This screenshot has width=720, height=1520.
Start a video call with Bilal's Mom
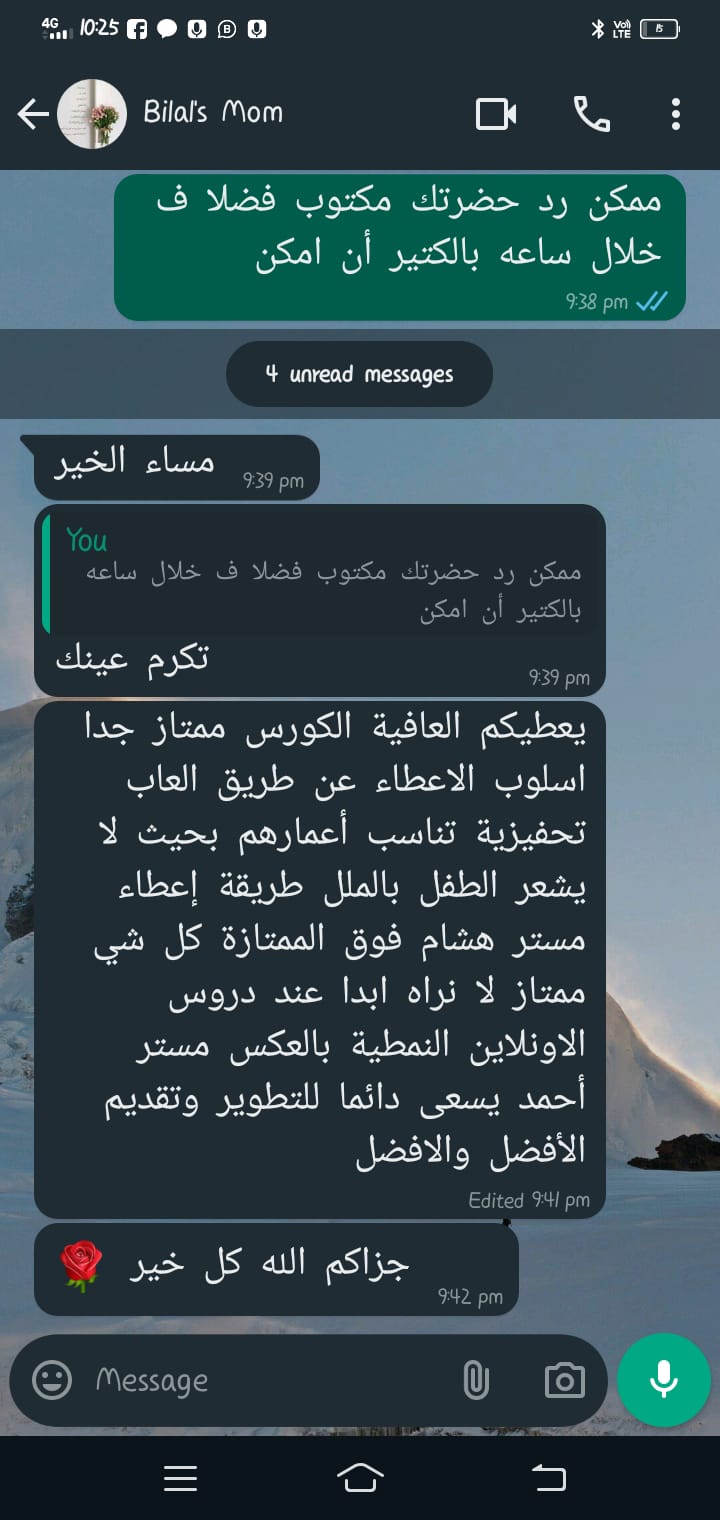tap(496, 115)
